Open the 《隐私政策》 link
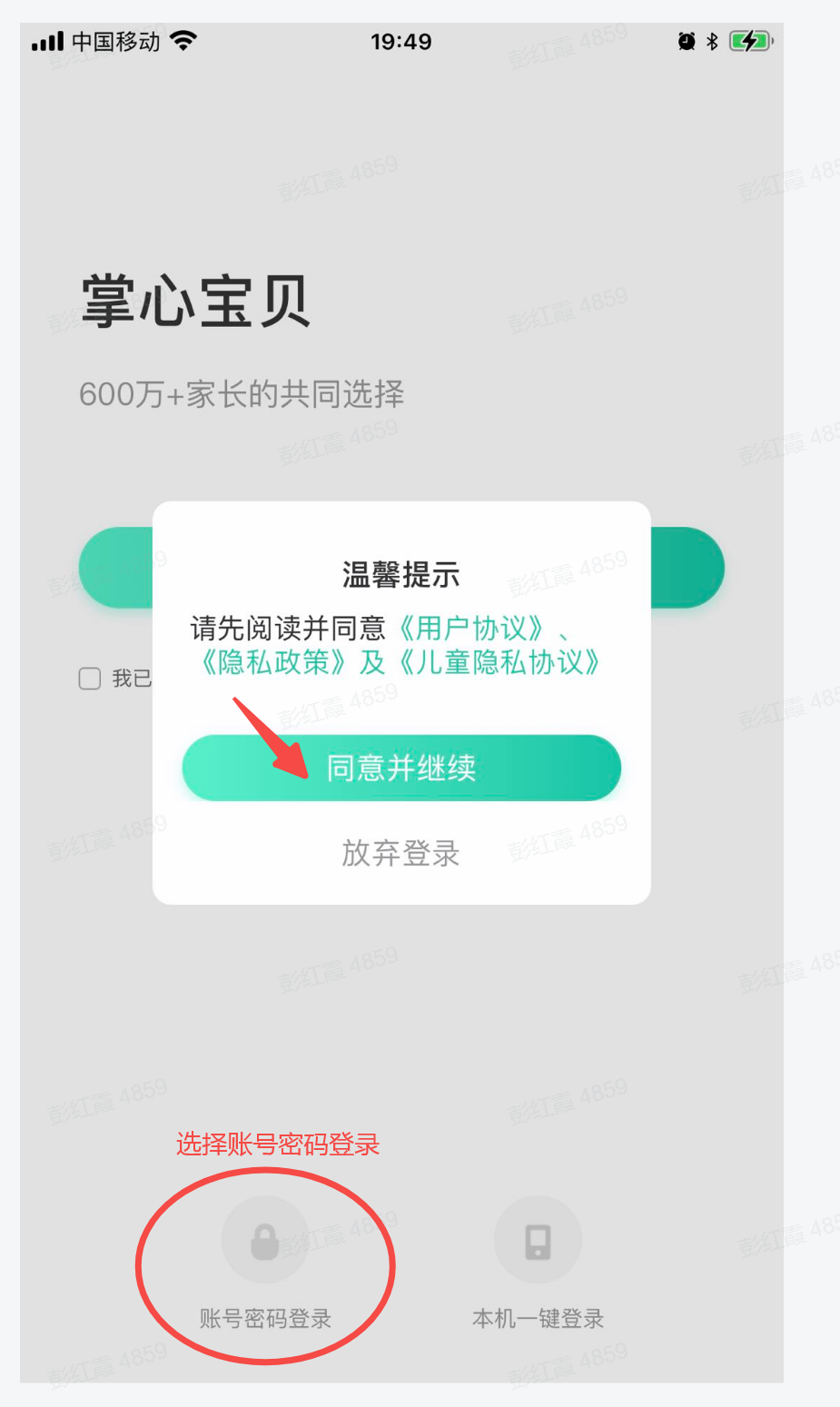The height and width of the screenshot is (1407, 840). point(272,662)
